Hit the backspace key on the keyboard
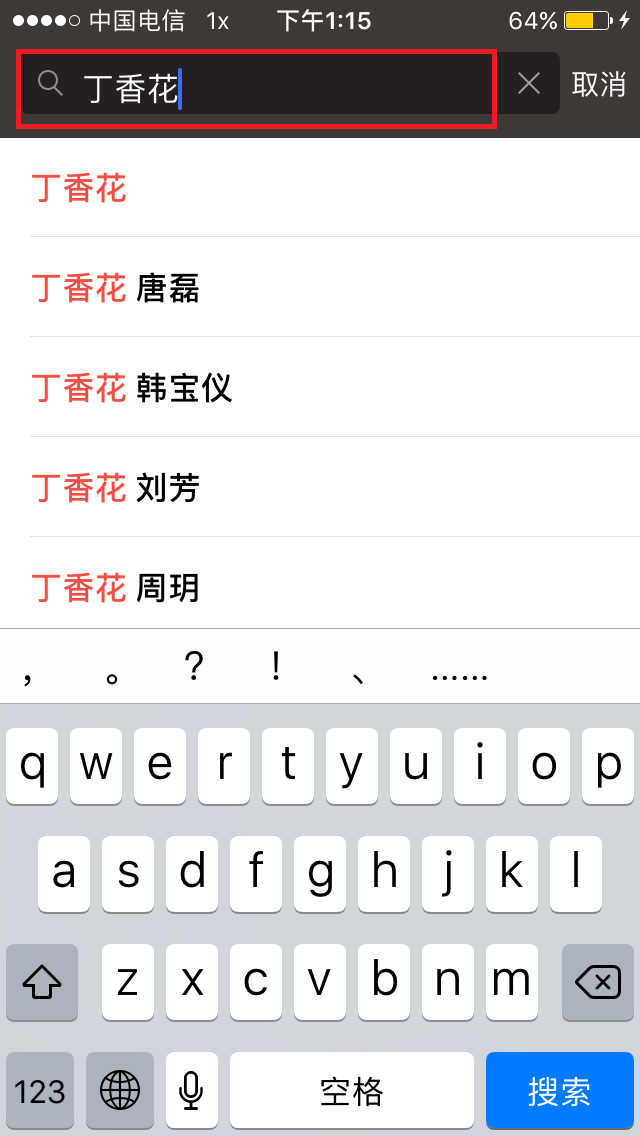This screenshot has height=1136, width=640. (x=598, y=982)
